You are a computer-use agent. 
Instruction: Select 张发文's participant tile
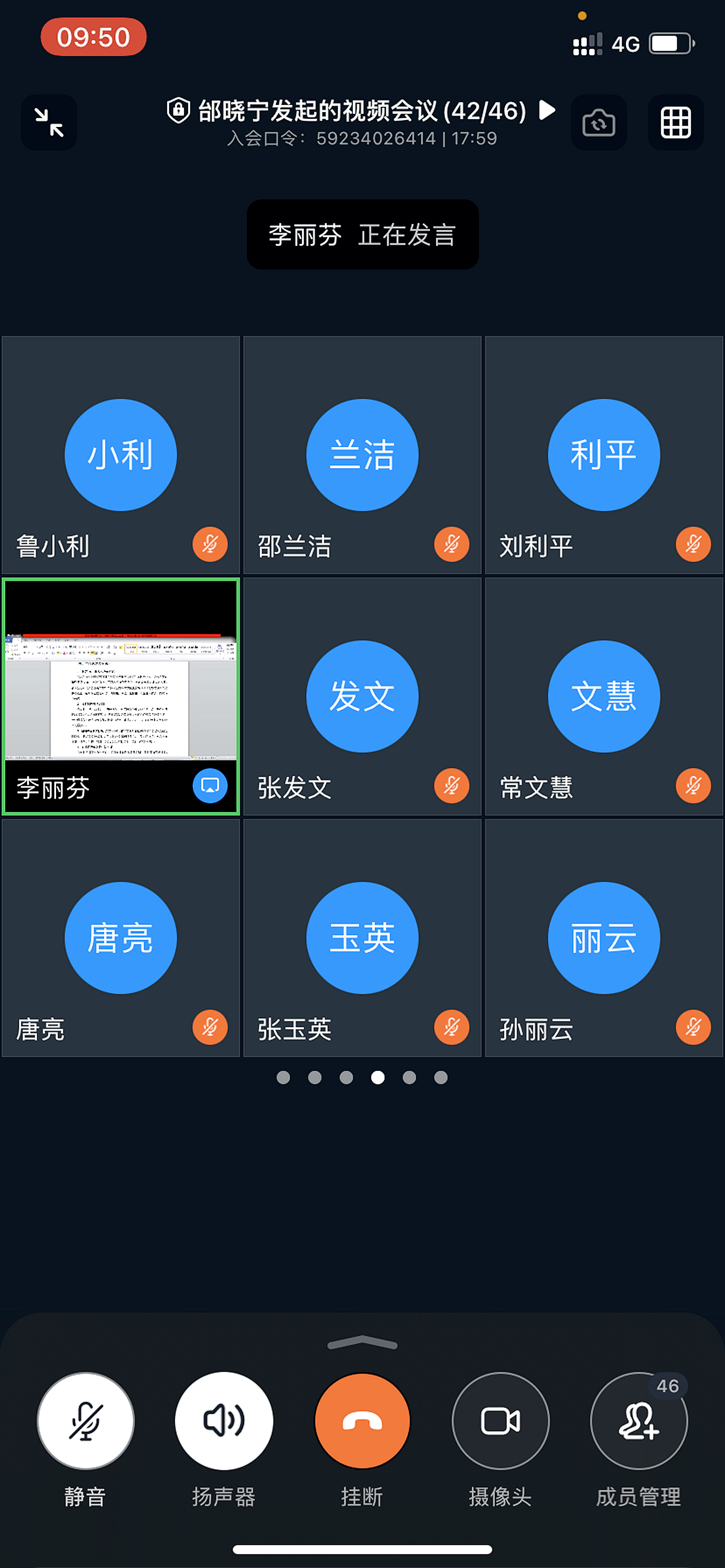pyautogui.click(x=362, y=696)
